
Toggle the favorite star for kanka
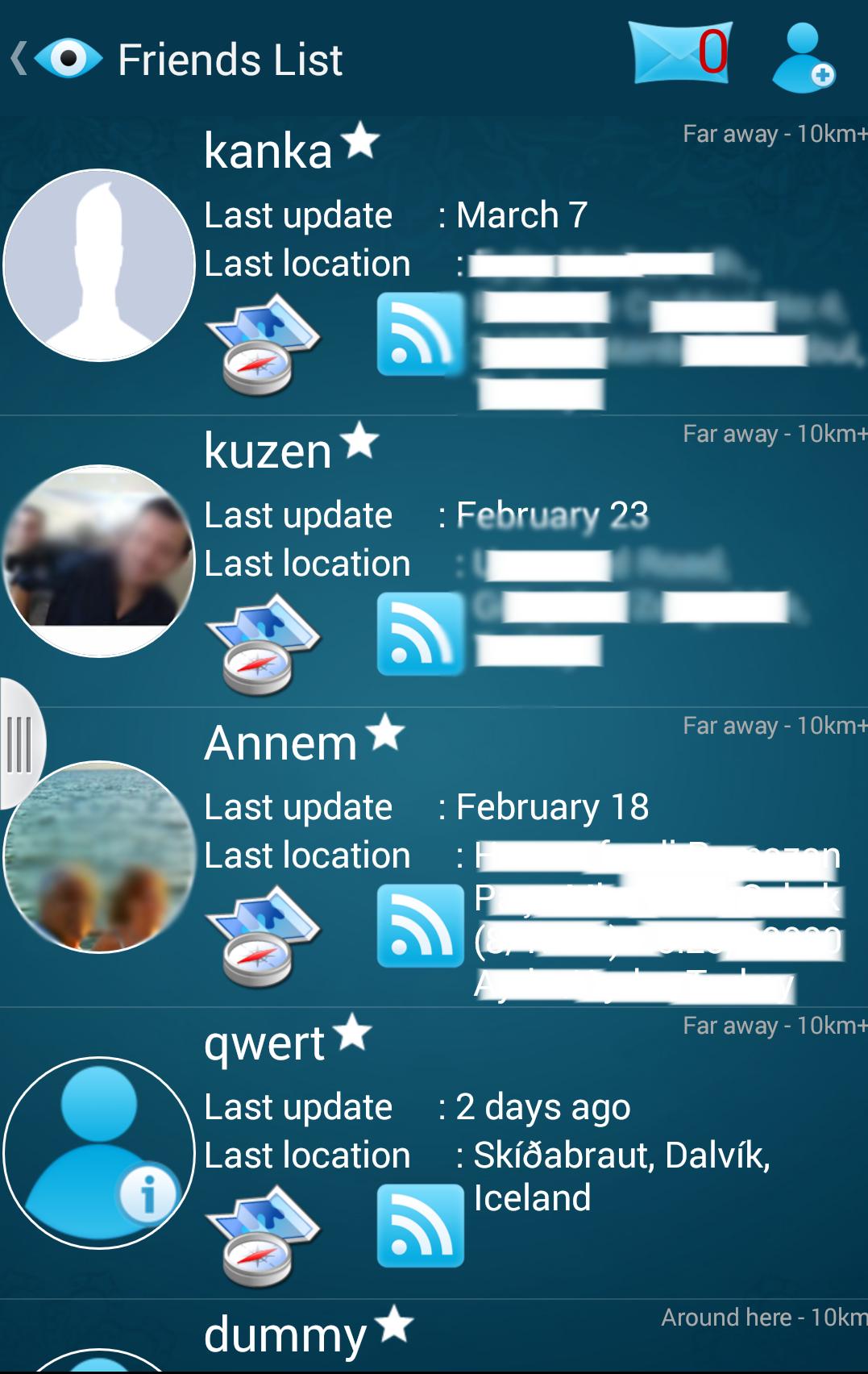360,141
